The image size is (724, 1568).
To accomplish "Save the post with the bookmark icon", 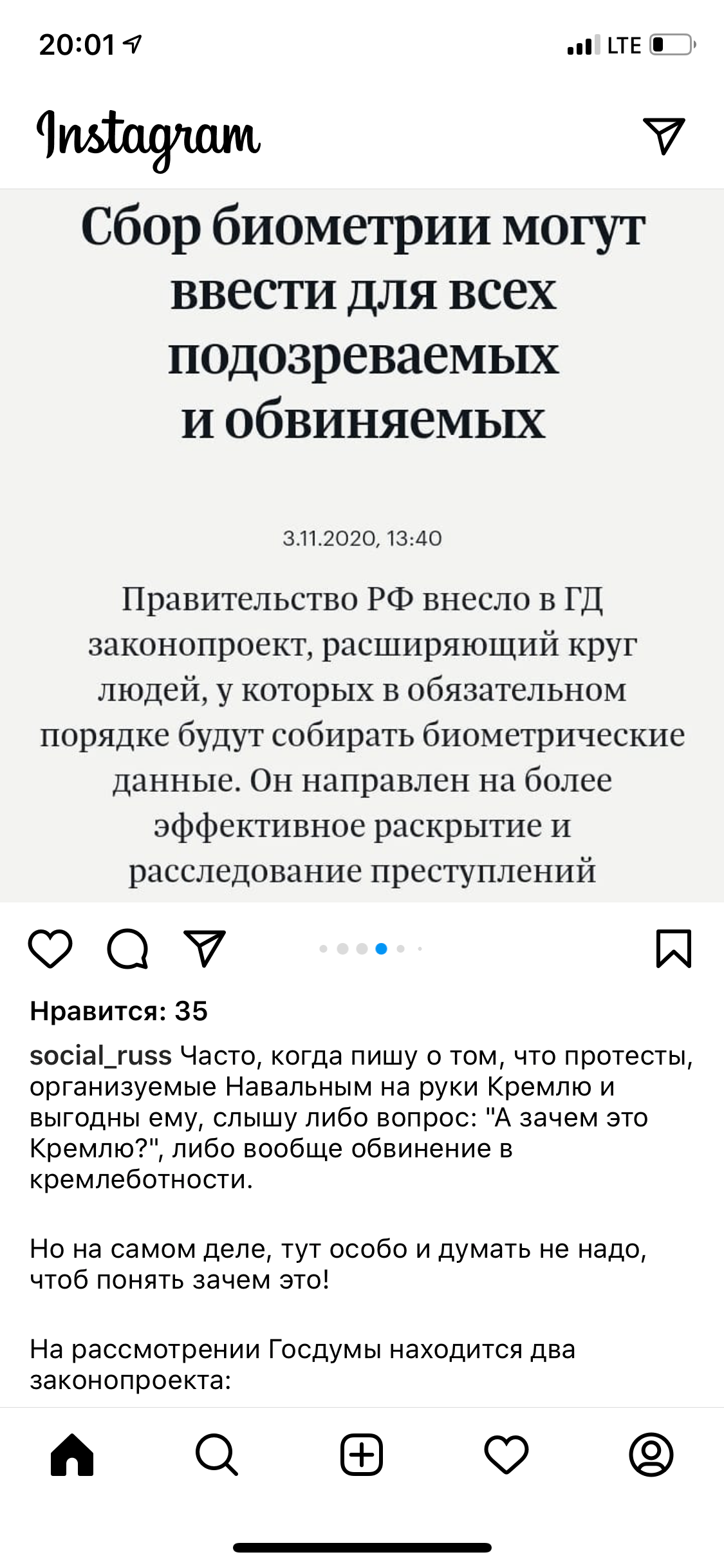I will click(673, 948).
